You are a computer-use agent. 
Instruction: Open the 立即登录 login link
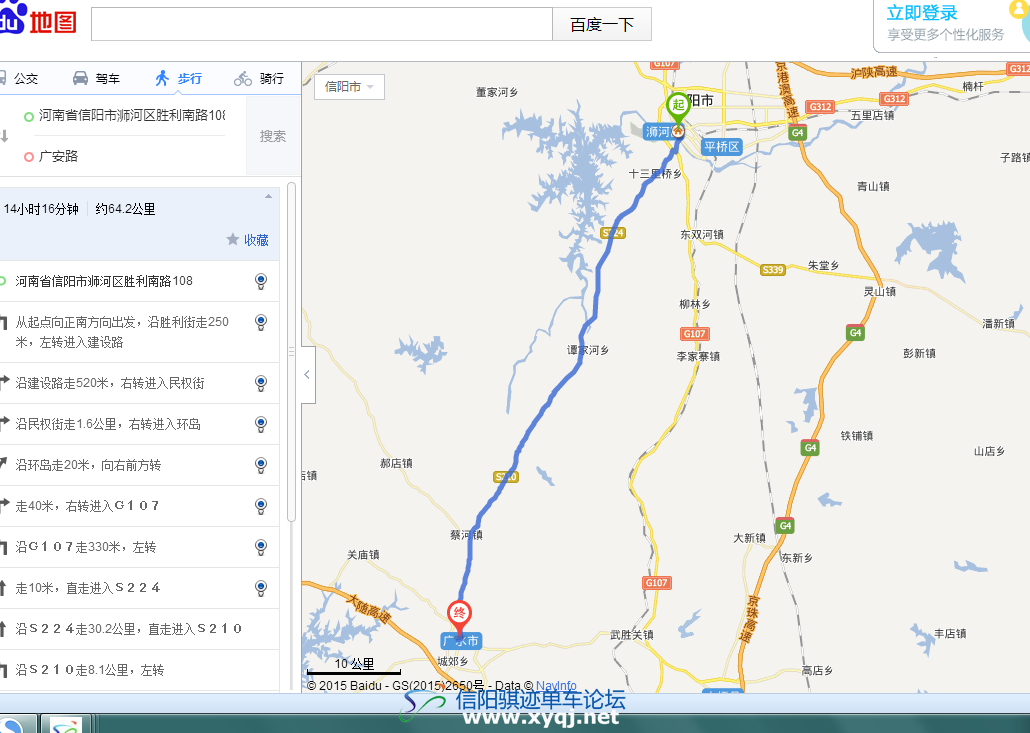922,12
